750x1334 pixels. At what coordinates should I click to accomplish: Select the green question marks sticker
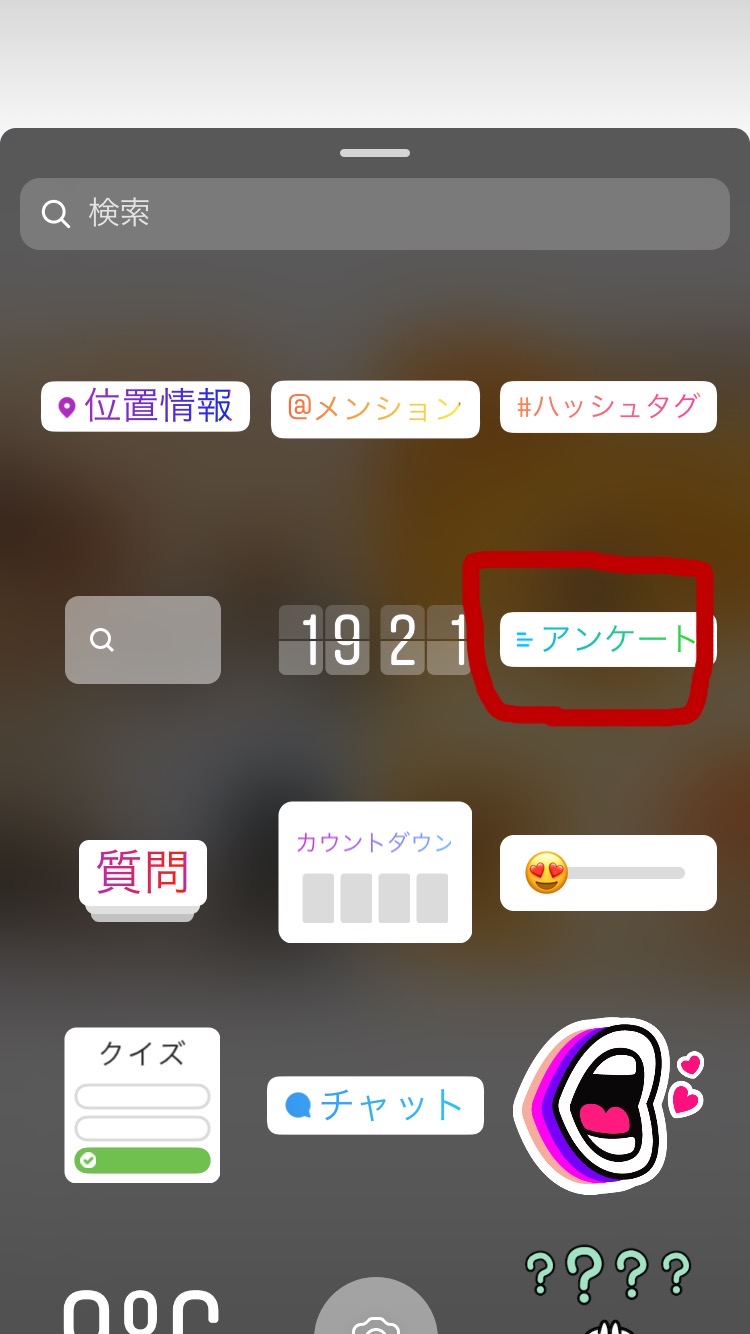tap(608, 1285)
